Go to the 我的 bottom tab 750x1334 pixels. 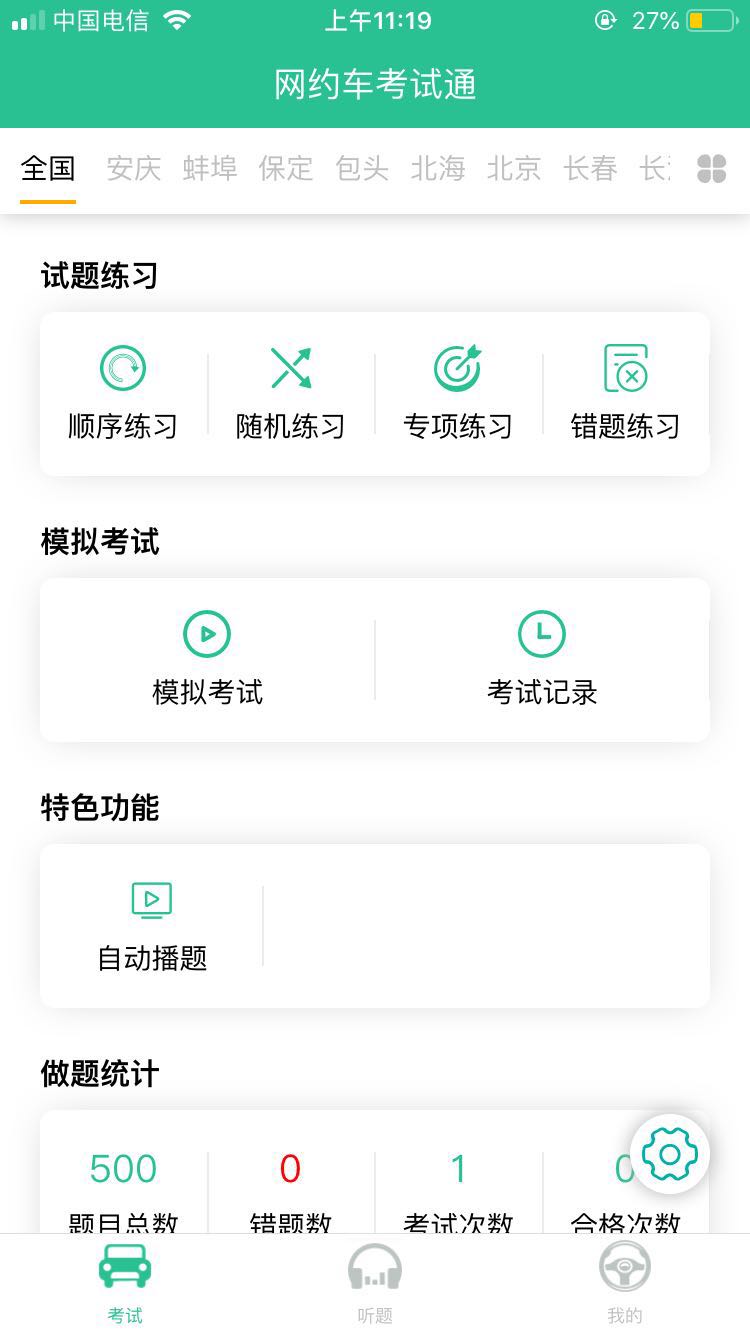pyautogui.click(x=625, y=1284)
